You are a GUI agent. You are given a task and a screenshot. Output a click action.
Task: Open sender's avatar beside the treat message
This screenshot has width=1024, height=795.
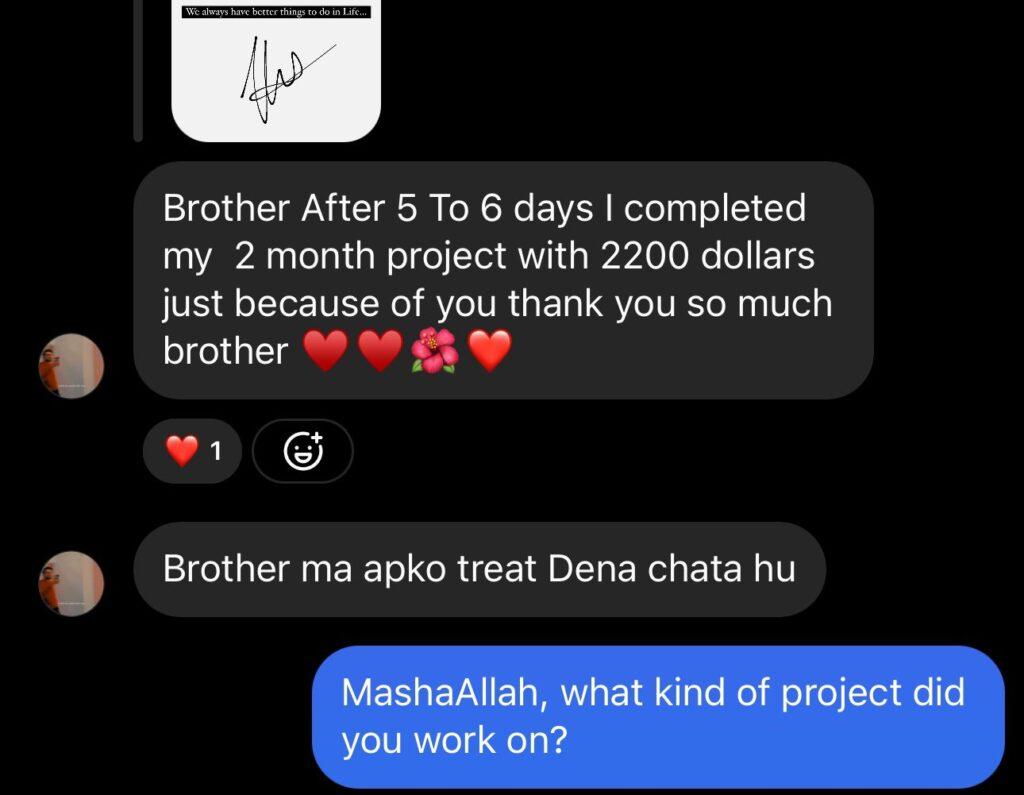tap(71, 583)
